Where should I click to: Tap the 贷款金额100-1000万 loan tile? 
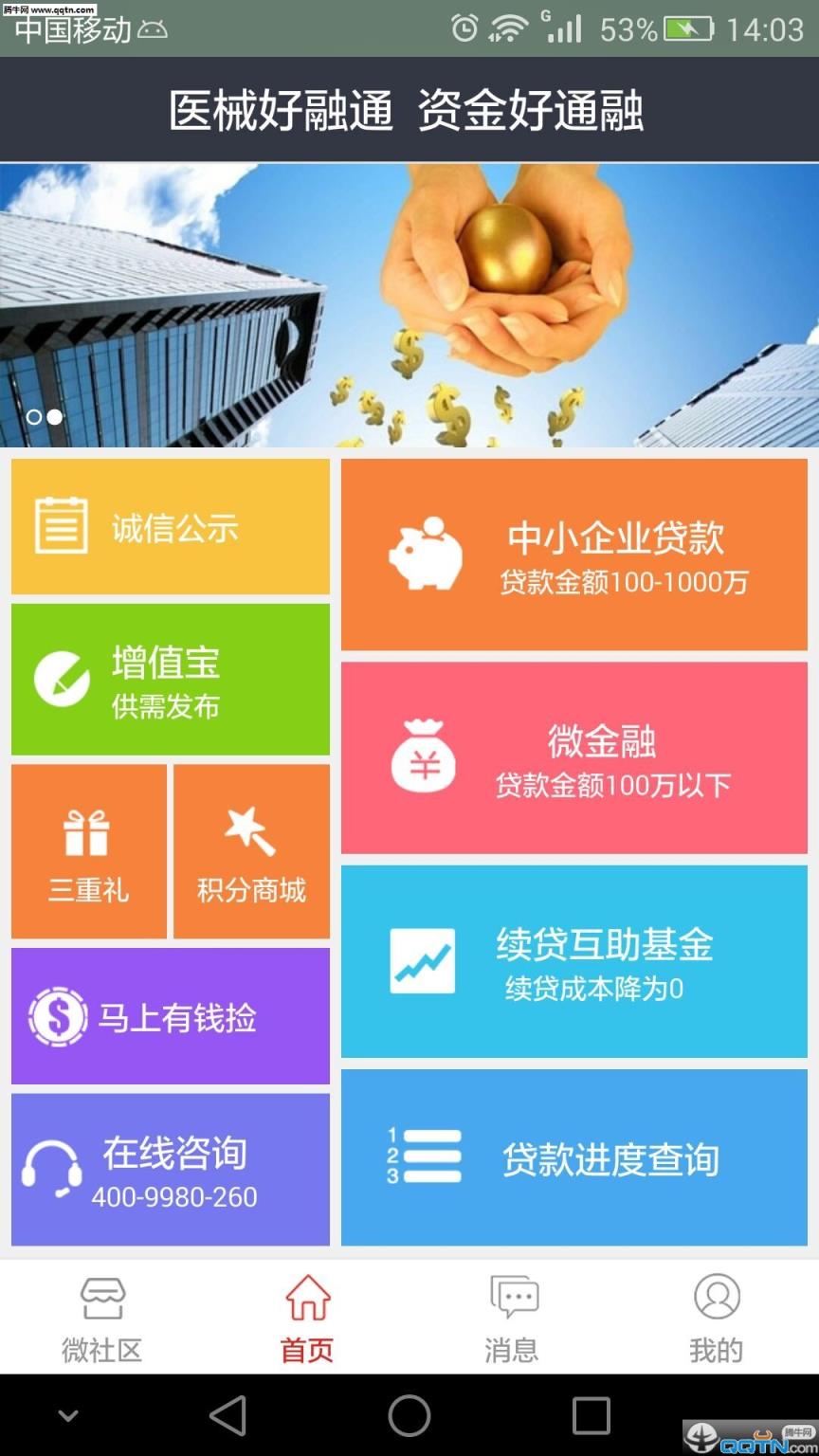[x=573, y=555]
